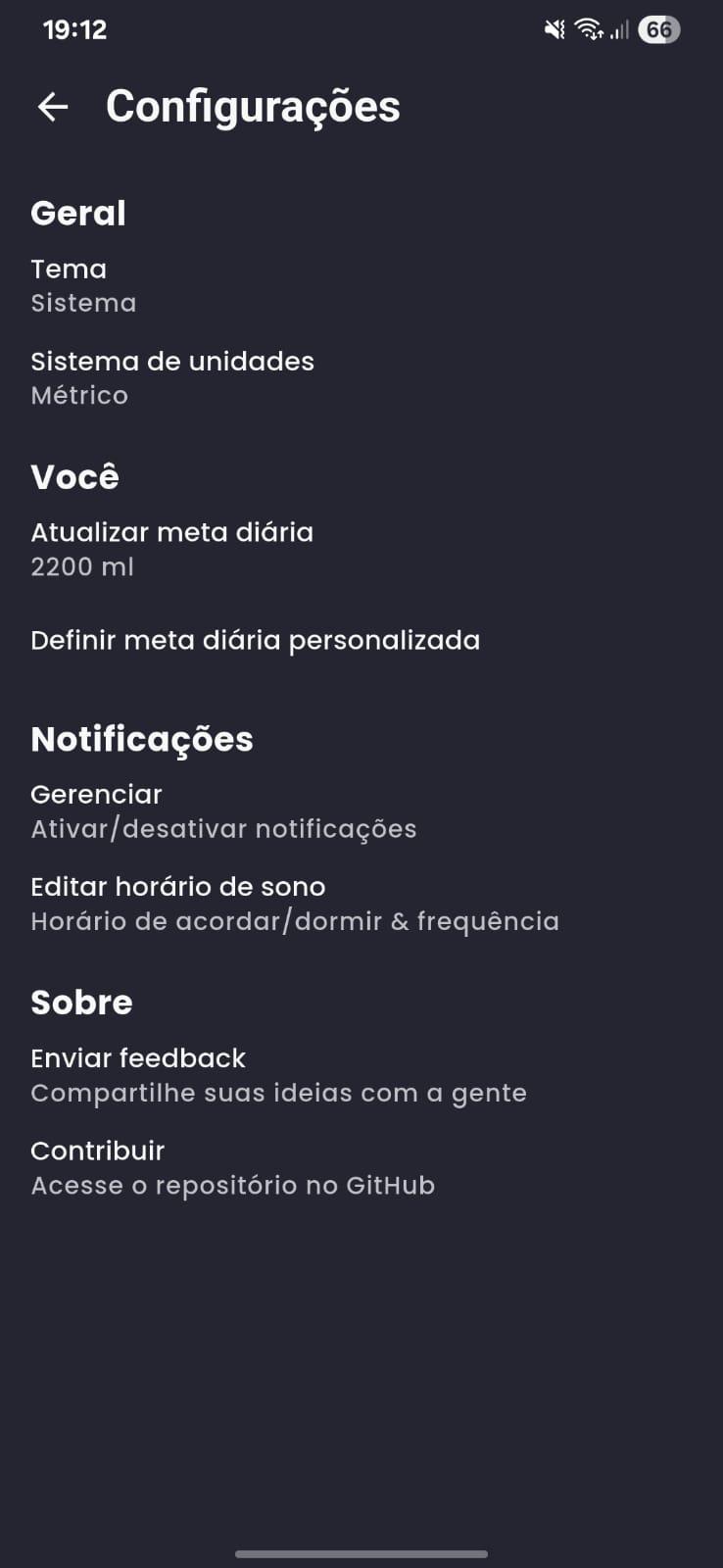The height and width of the screenshot is (1568, 723).
Task: Go back from Configurações screen
Action: [53, 107]
